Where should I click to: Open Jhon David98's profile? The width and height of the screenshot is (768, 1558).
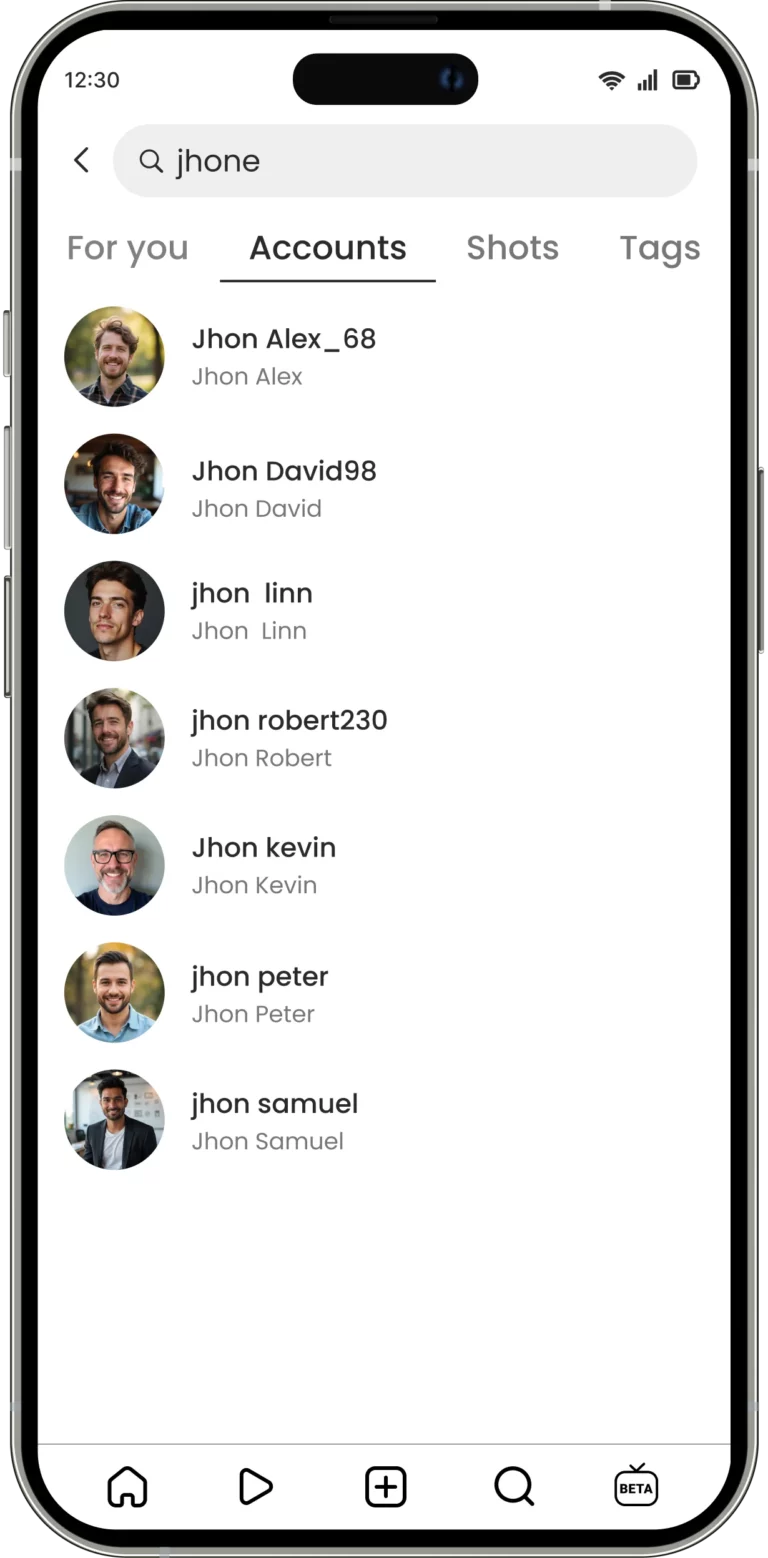click(x=284, y=487)
